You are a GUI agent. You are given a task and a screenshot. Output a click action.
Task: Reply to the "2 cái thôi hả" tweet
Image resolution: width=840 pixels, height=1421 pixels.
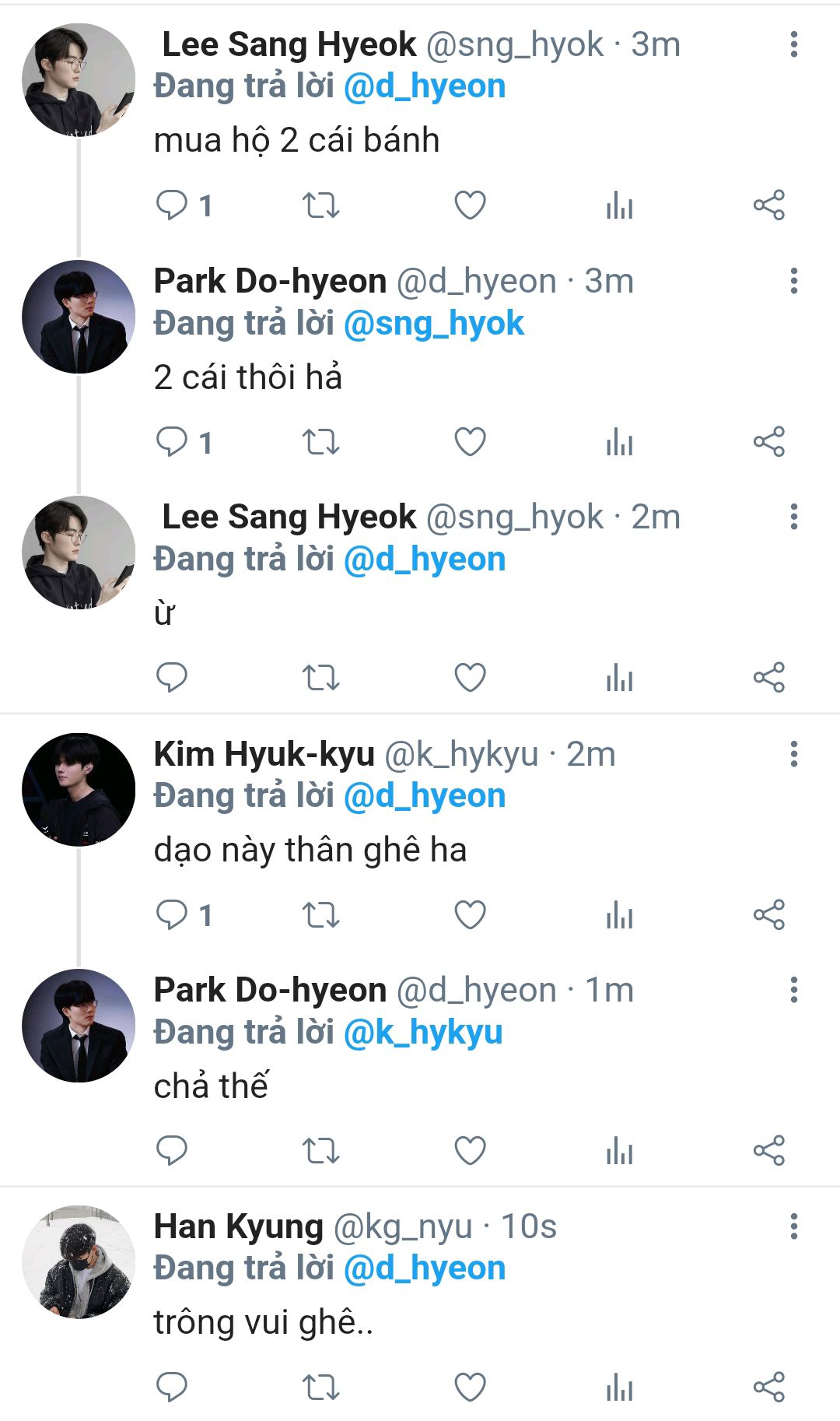tap(172, 442)
